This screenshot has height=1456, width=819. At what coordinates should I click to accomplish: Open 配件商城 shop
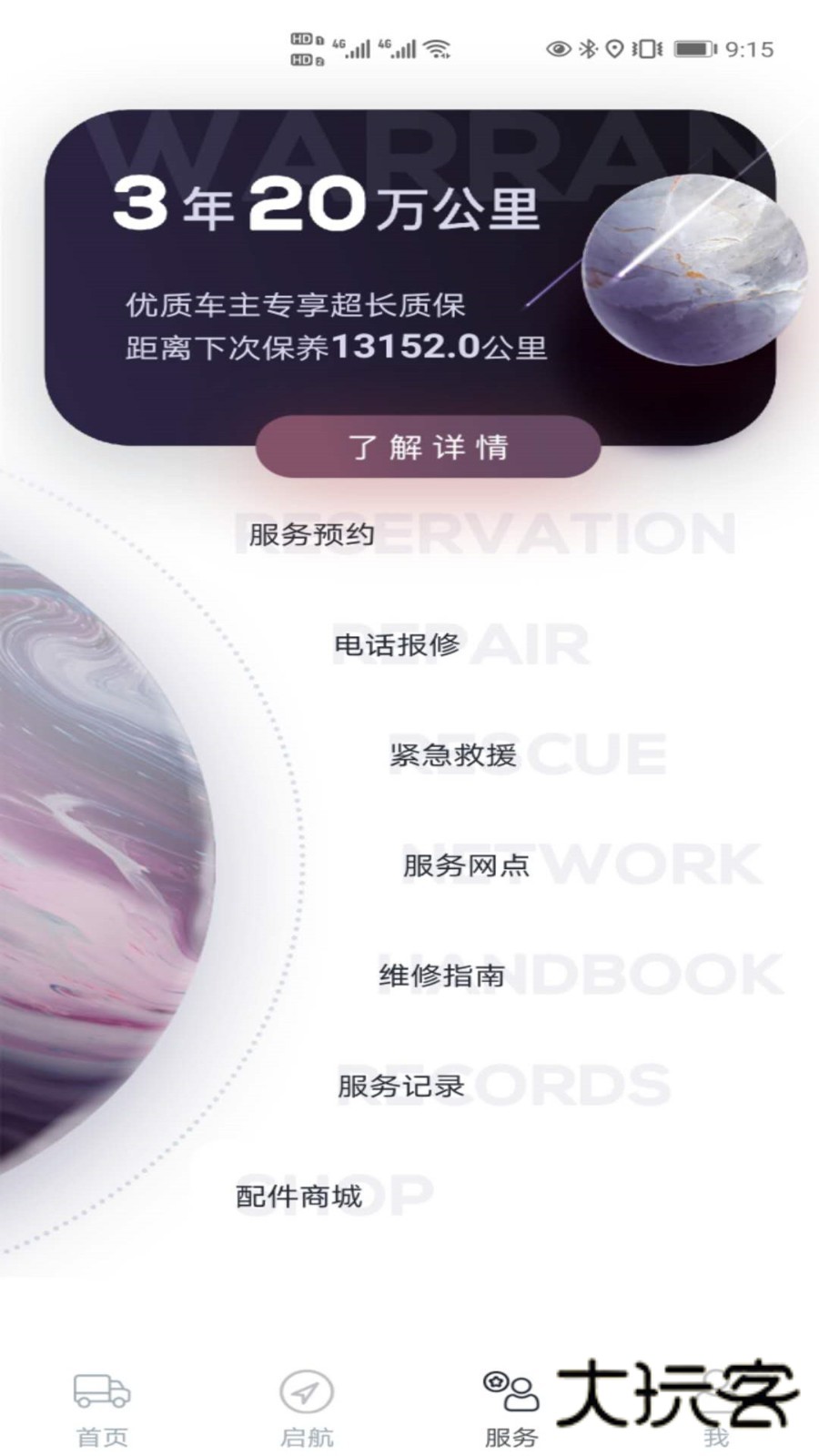(299, 1196)
